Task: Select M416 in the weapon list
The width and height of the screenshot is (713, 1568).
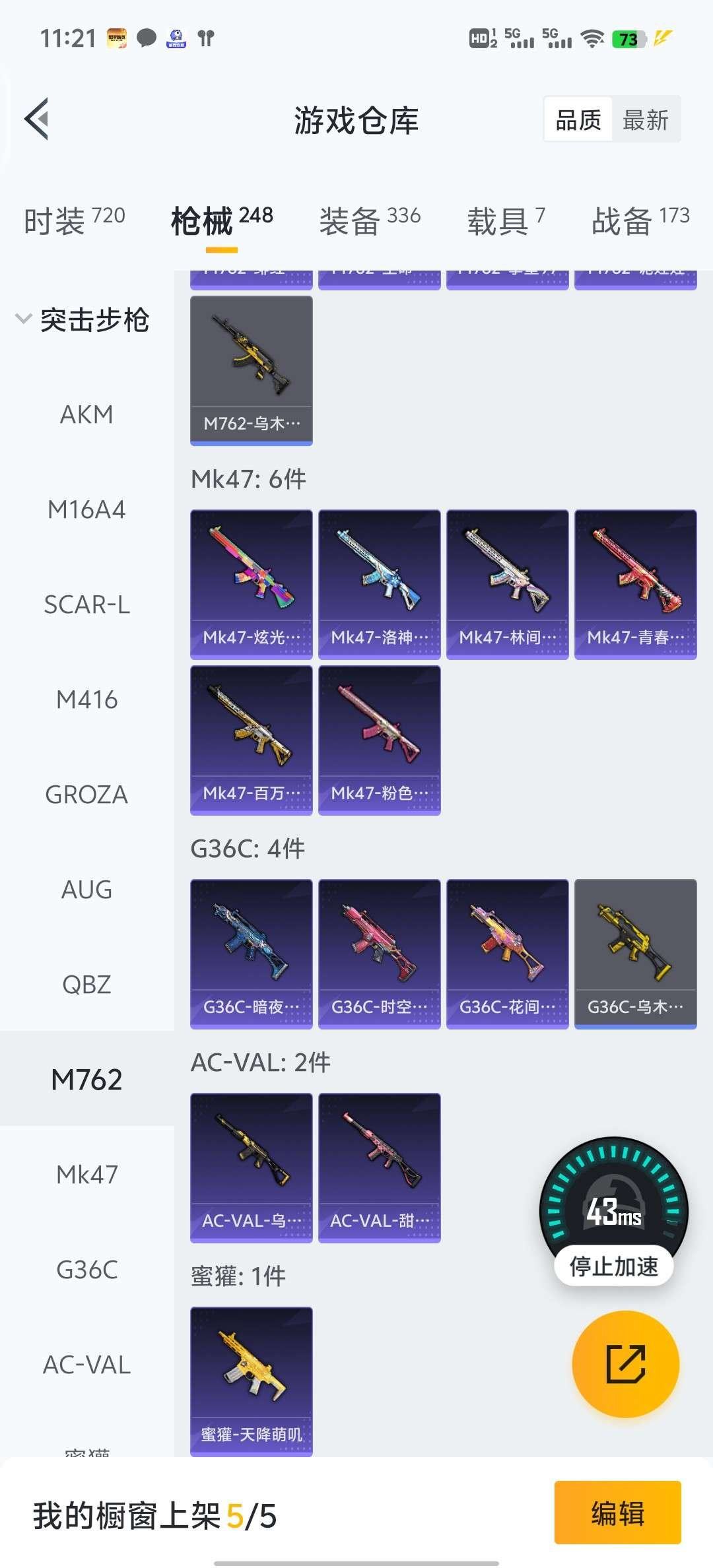Action: tap(86, 700)
